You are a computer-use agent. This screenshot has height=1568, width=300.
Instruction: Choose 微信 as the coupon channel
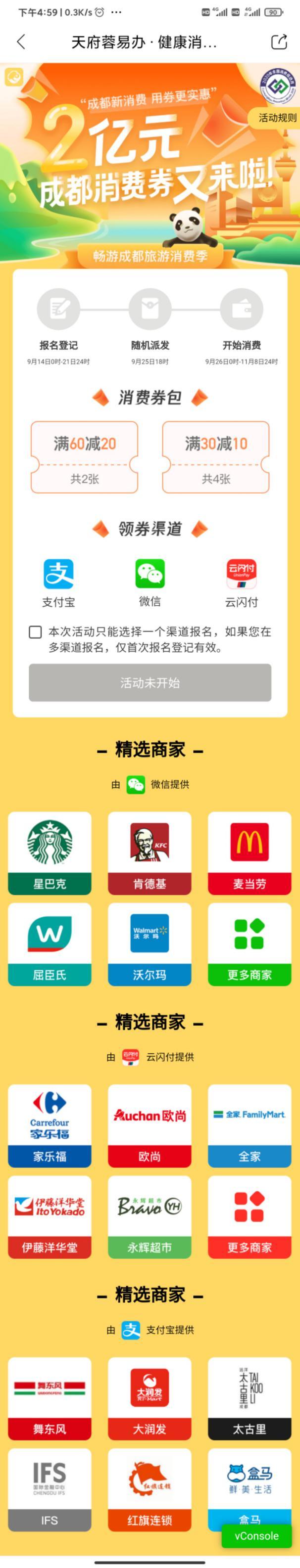tap(150, 582)
